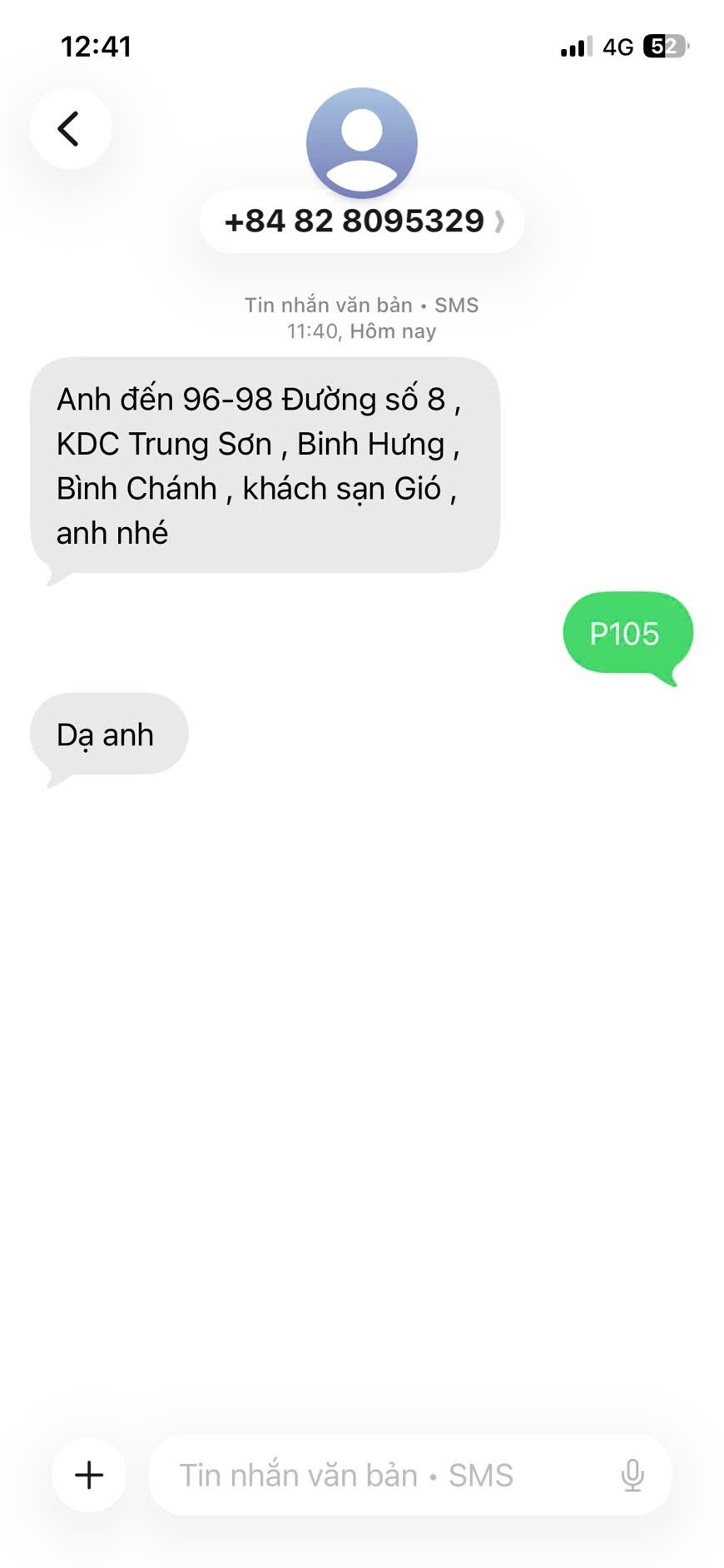Tap the contact avatar picture

(361, 142)
